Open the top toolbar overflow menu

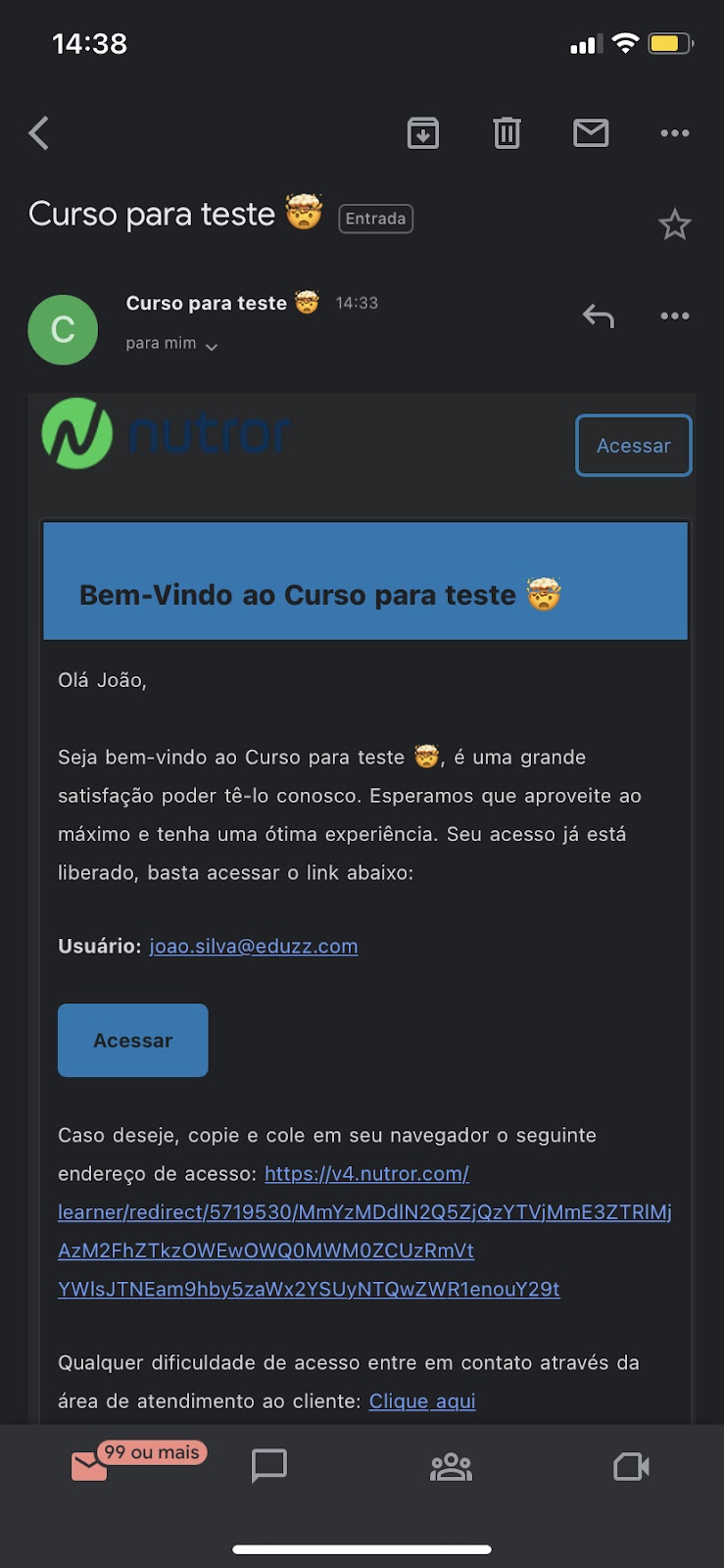click(674, 133)
